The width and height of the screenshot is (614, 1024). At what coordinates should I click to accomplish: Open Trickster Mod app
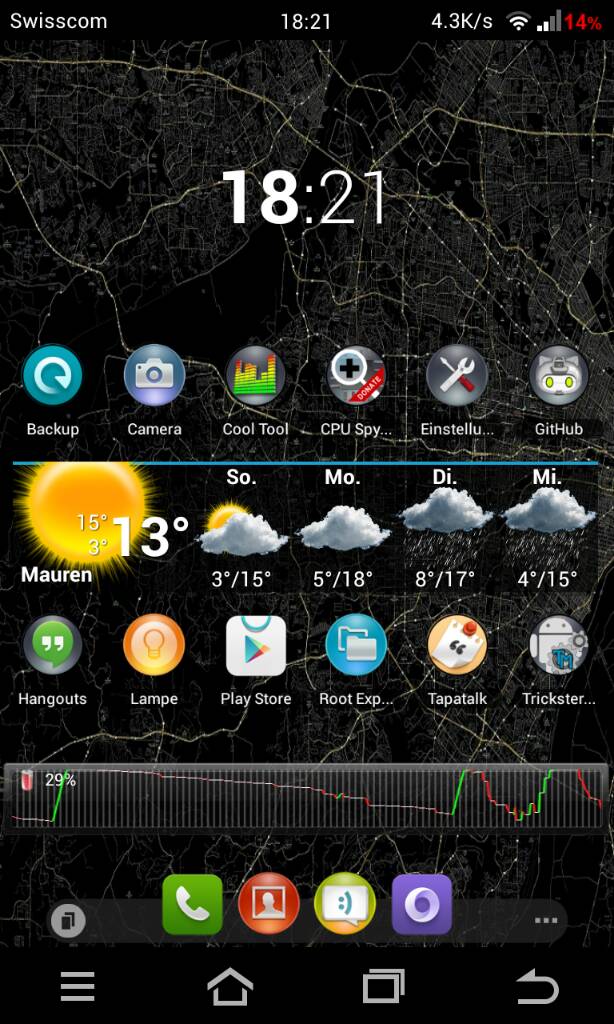point(558,647)
